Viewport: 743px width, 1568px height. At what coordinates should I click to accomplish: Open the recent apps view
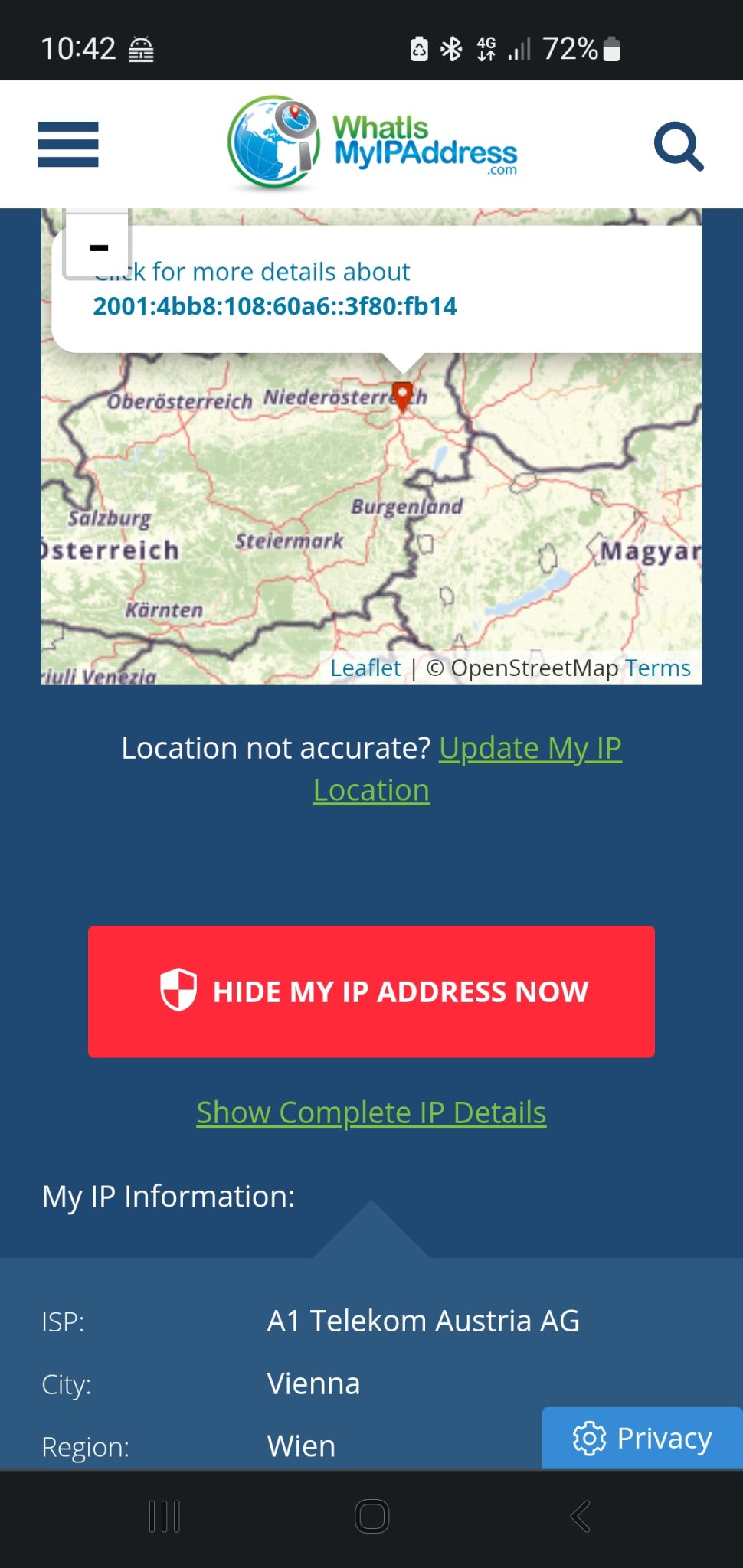[164, 1516]
